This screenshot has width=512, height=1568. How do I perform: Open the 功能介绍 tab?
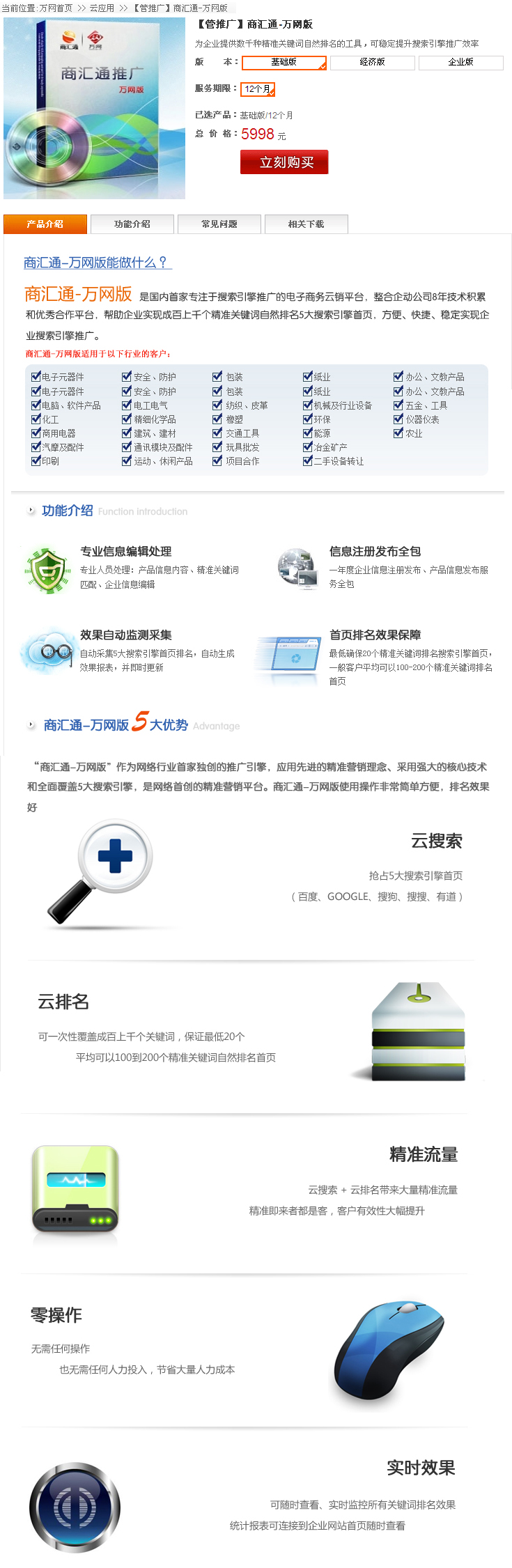132,224
